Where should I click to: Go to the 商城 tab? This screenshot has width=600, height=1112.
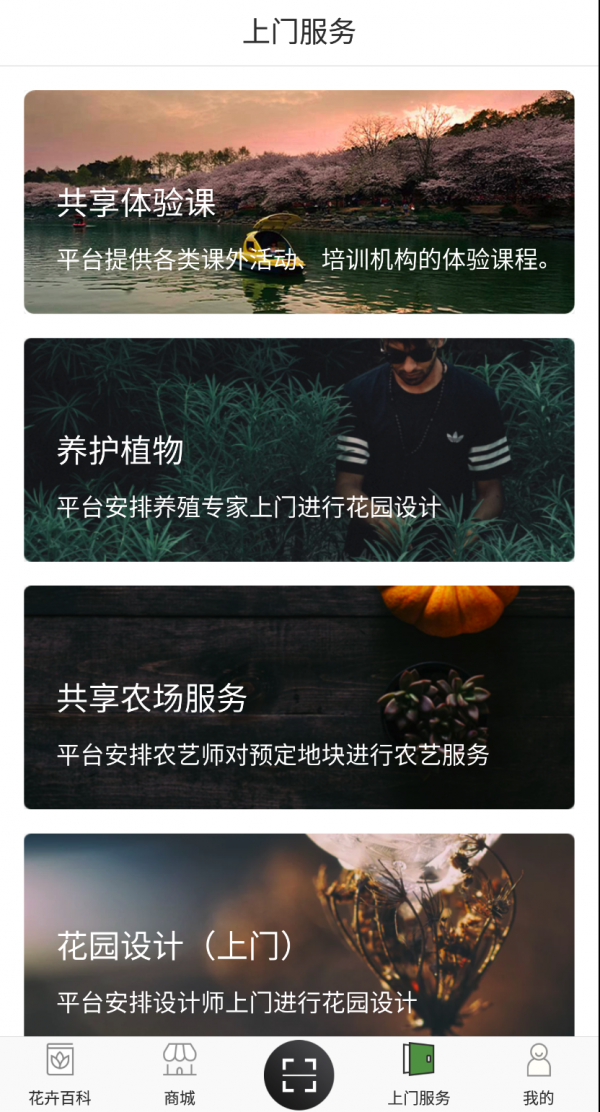[x=179, y=1074]
